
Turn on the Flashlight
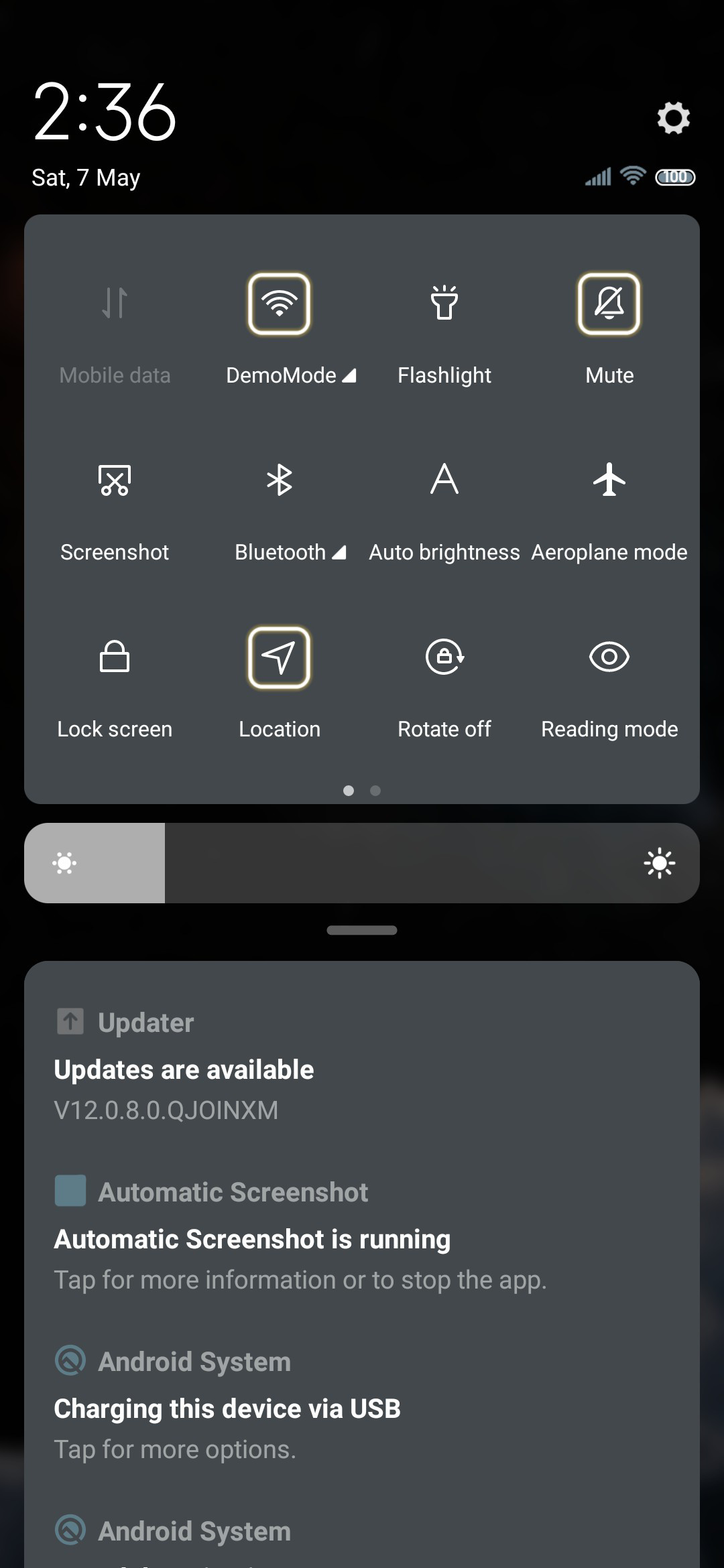(x=444, y=304)
